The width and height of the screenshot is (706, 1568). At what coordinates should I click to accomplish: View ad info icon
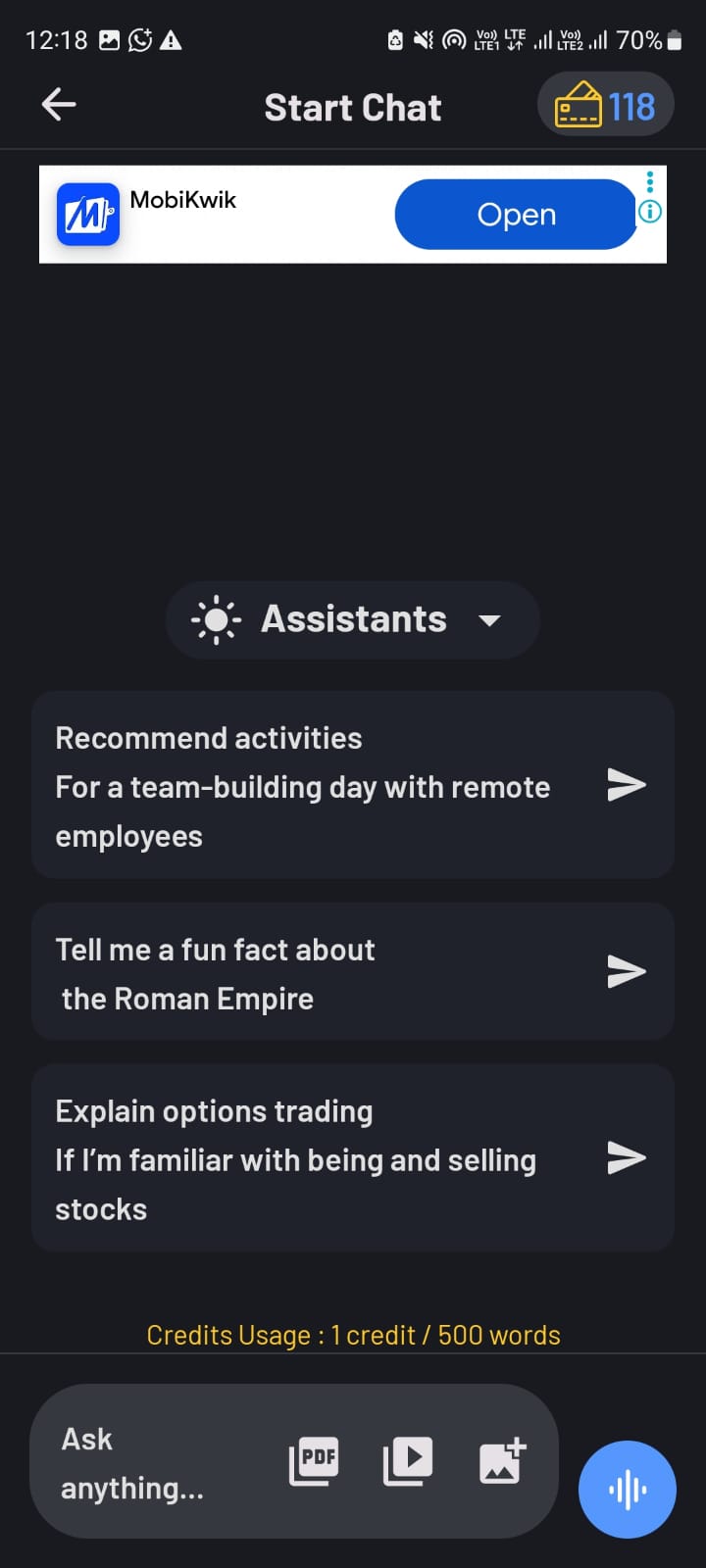click(650, 212)
